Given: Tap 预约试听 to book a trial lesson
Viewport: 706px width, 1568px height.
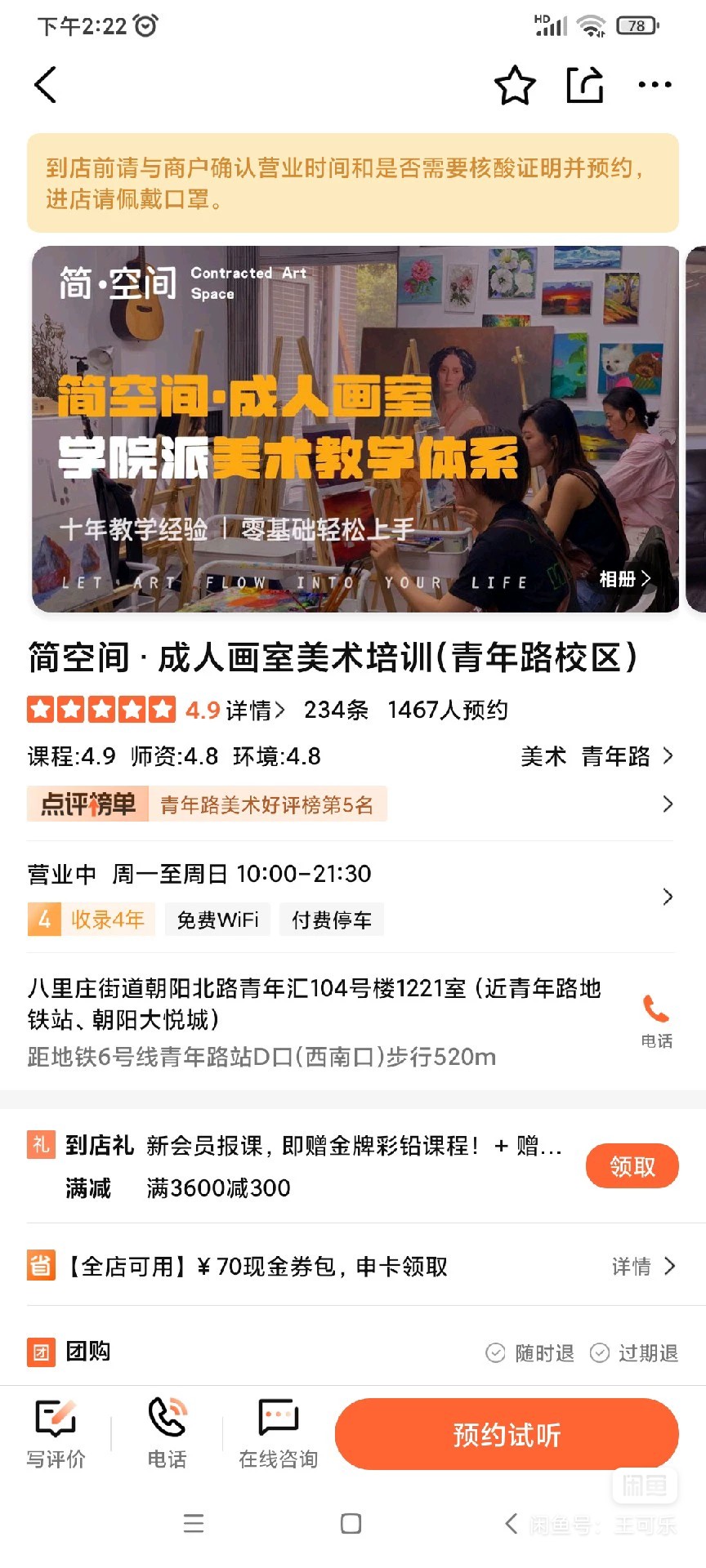Looking at the screenshot, I should click(506, 1434).
